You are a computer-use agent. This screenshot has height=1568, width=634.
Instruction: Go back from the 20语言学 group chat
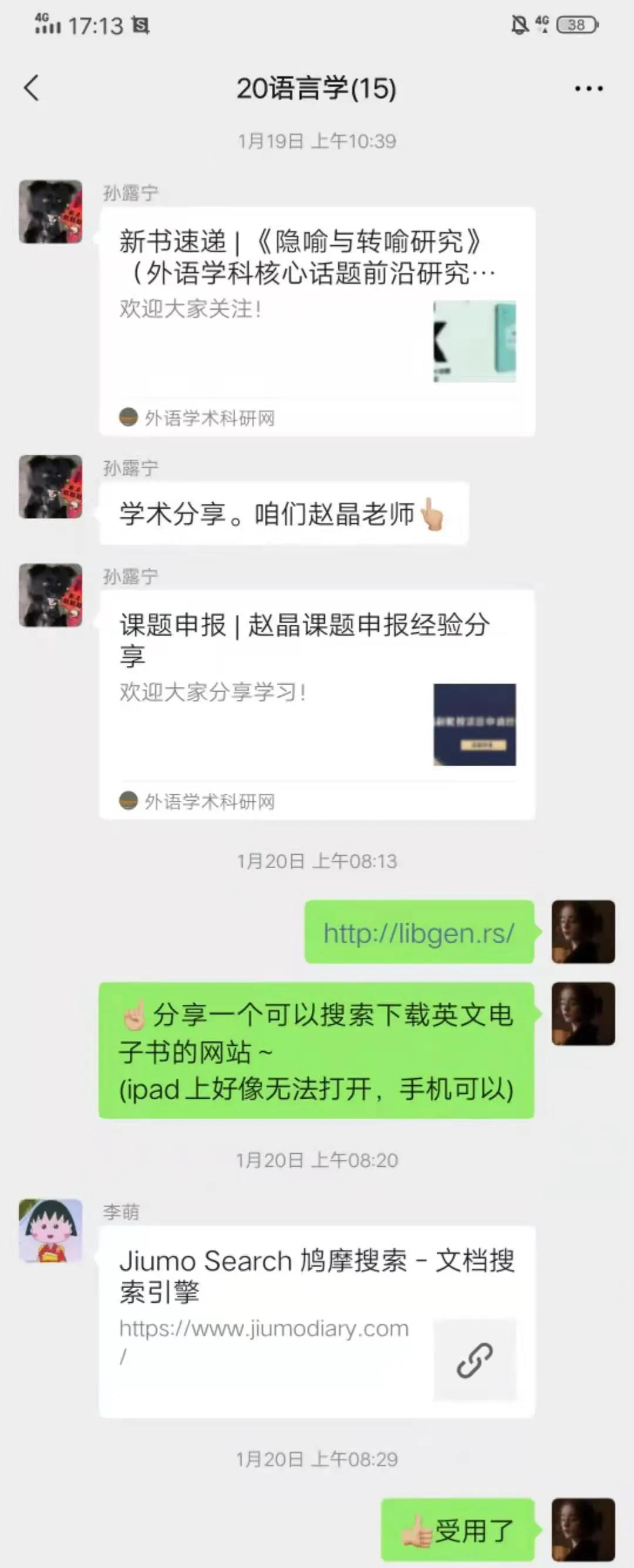click(32, 88)
